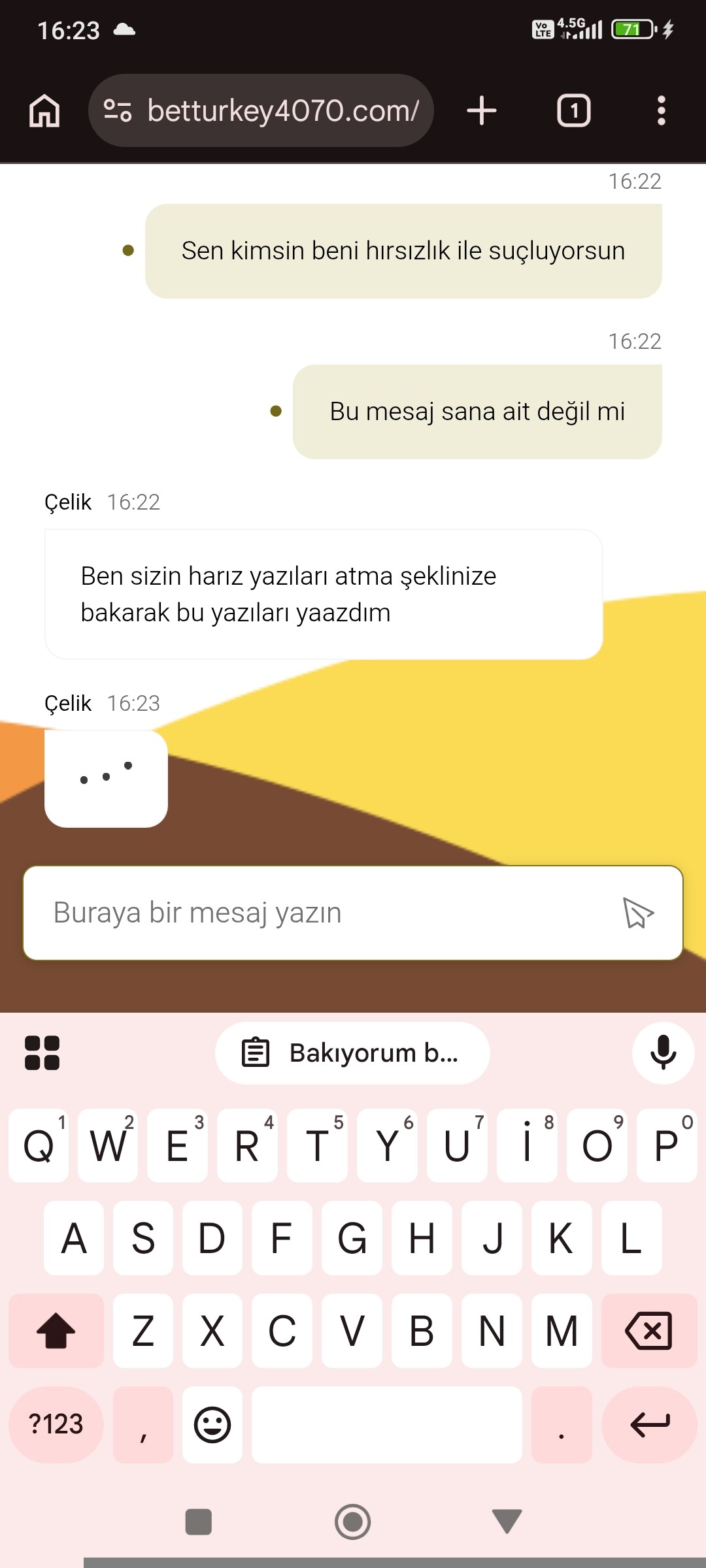The height and width of the screenshot is (1568, 706).
Task: Tap the backspace key
Action: tap(648, 1331)
